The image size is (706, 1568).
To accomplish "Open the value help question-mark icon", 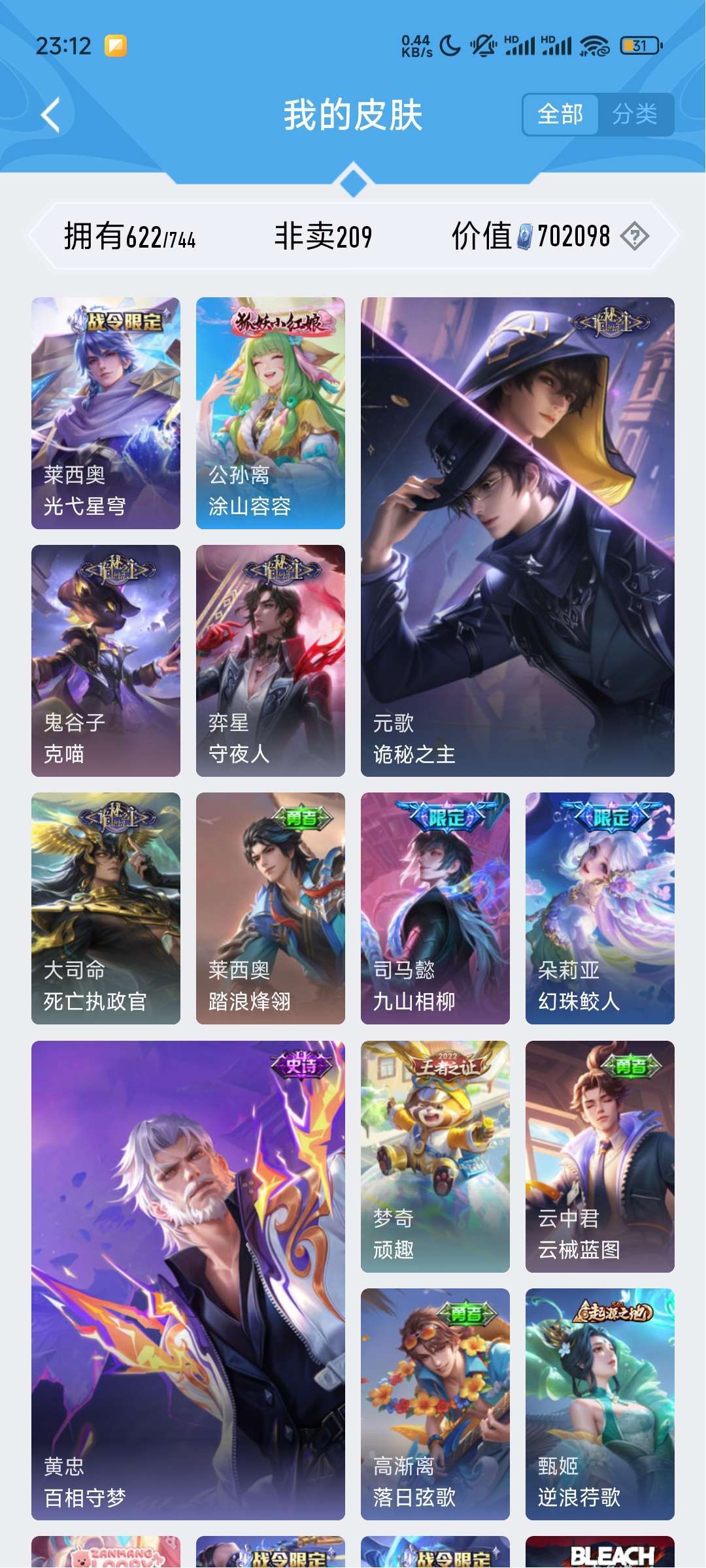I will click(x=634, y=236).
